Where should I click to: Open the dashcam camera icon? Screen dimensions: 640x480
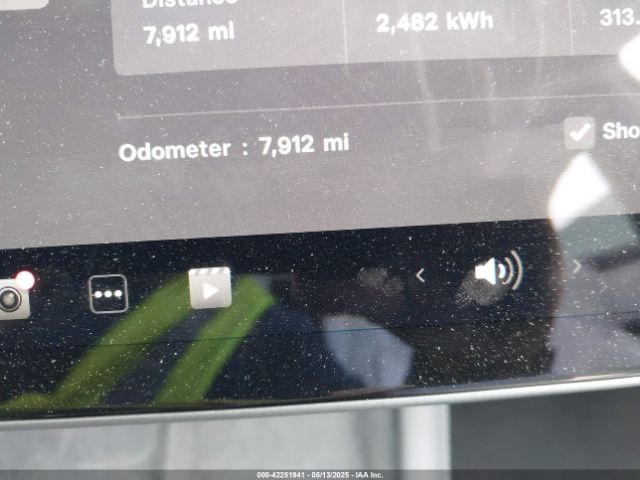coord(12,298)
